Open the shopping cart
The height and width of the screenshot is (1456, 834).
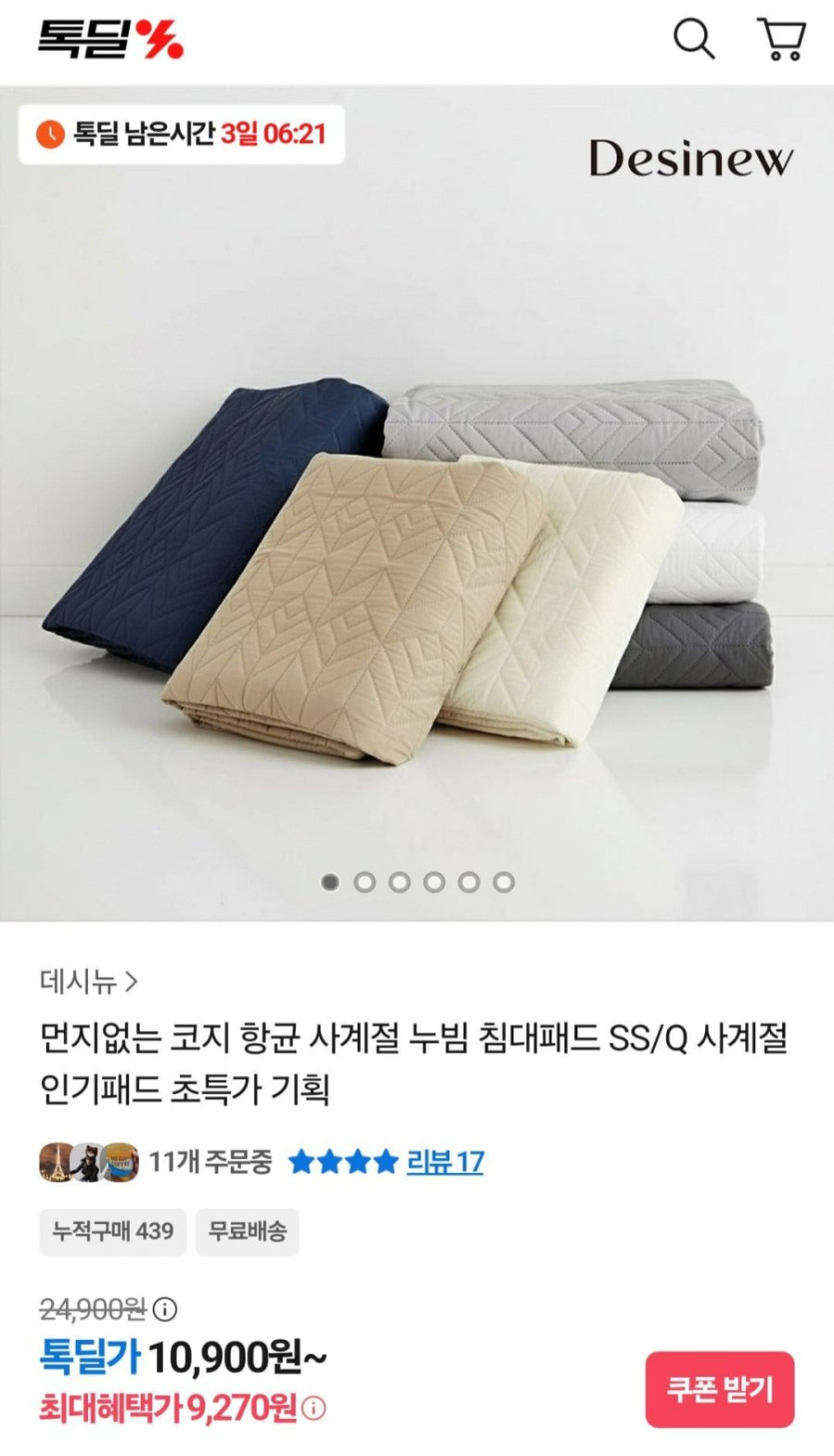pyautogui.click(x=782, y=40)
